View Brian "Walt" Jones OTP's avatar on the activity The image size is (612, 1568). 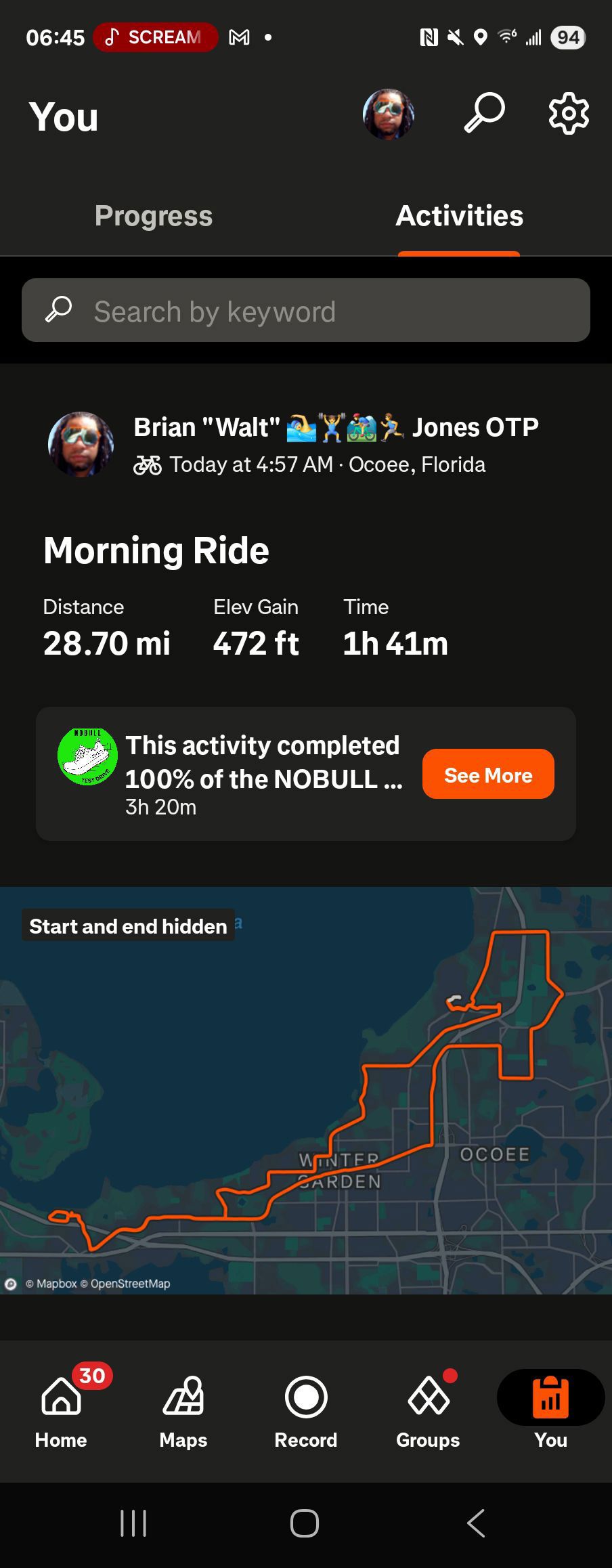tap(81, 445)
